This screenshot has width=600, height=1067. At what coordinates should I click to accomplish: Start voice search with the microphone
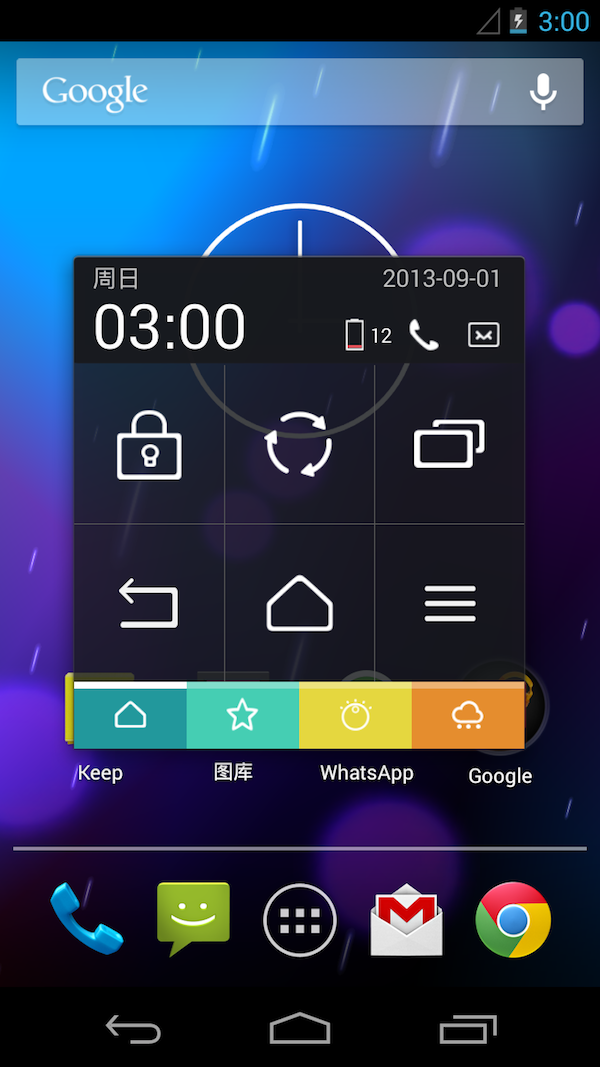coord(543,92)
